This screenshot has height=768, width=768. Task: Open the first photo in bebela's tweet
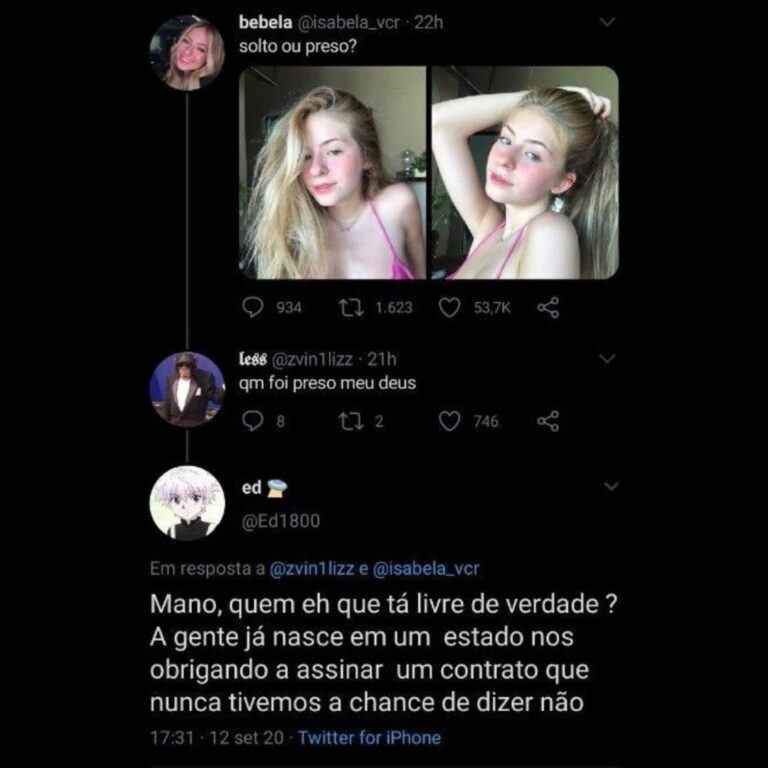click(x=334, y=173)
